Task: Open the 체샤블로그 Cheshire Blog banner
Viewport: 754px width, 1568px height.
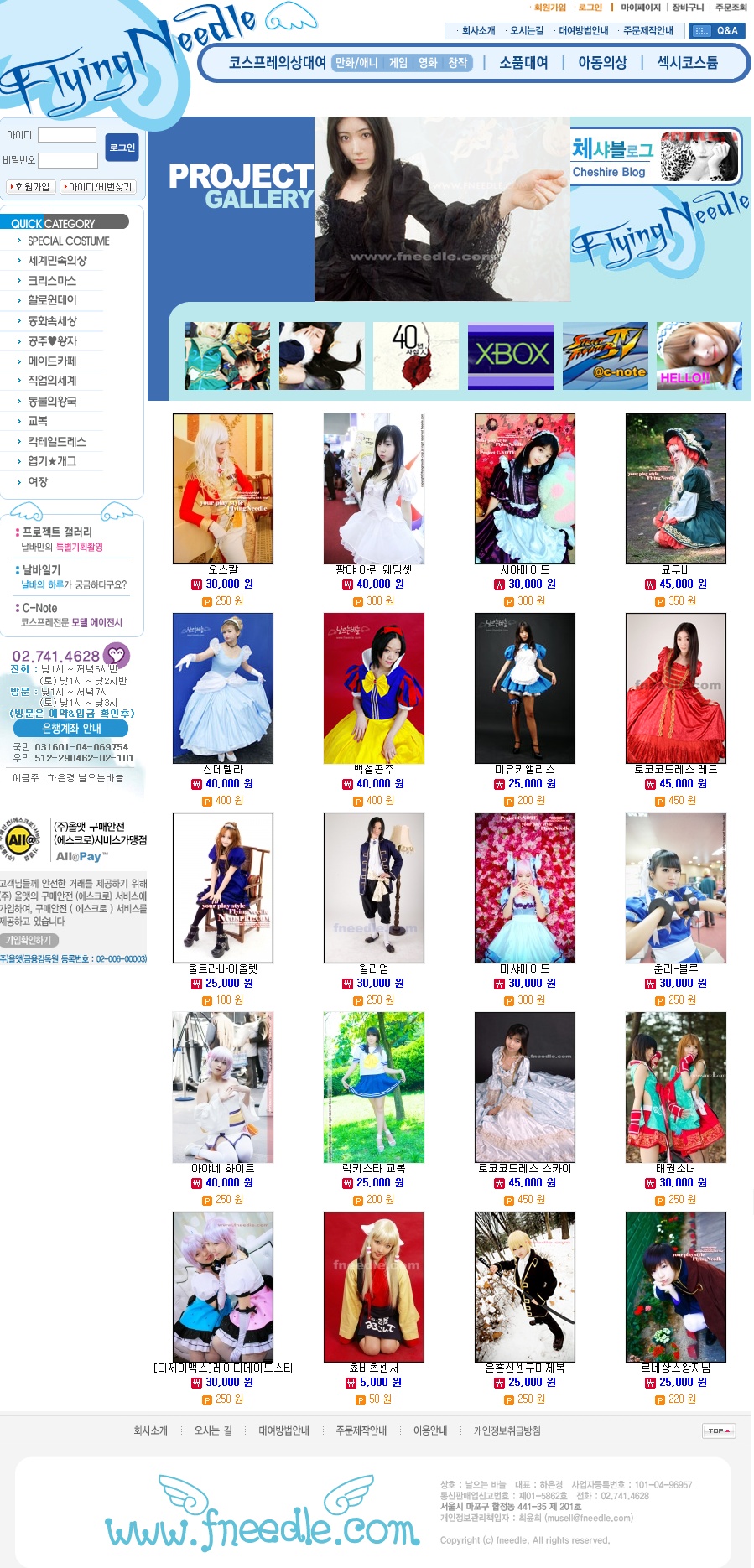Action: coord(656,156)
